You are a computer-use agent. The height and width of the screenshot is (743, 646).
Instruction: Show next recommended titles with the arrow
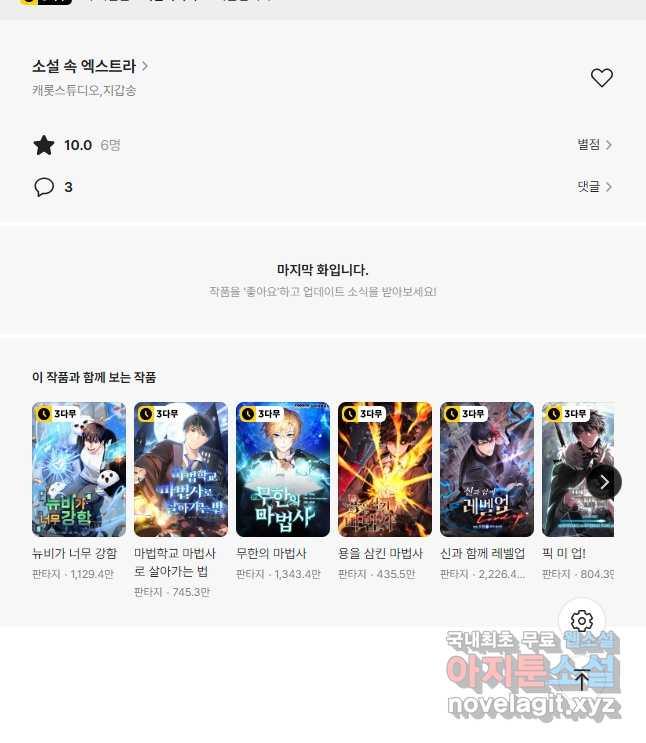point(603,482)
